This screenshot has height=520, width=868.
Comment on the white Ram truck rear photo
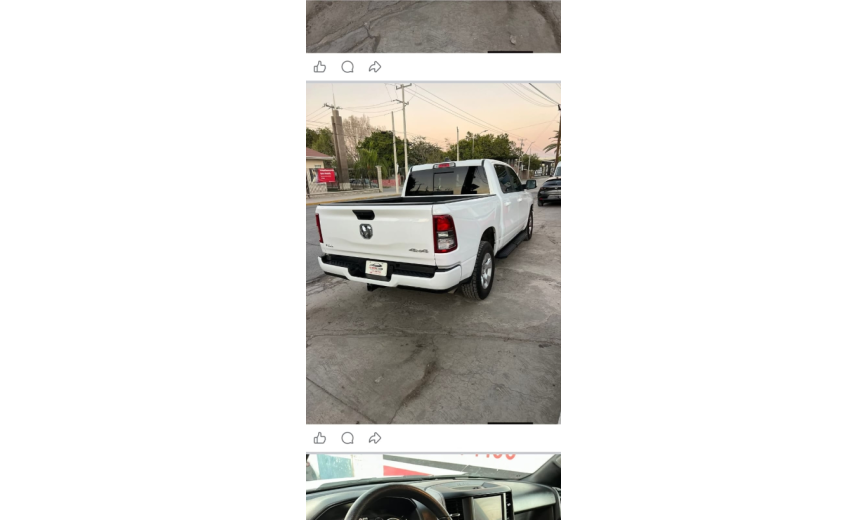pyautogui.click(x=347, y=438)
